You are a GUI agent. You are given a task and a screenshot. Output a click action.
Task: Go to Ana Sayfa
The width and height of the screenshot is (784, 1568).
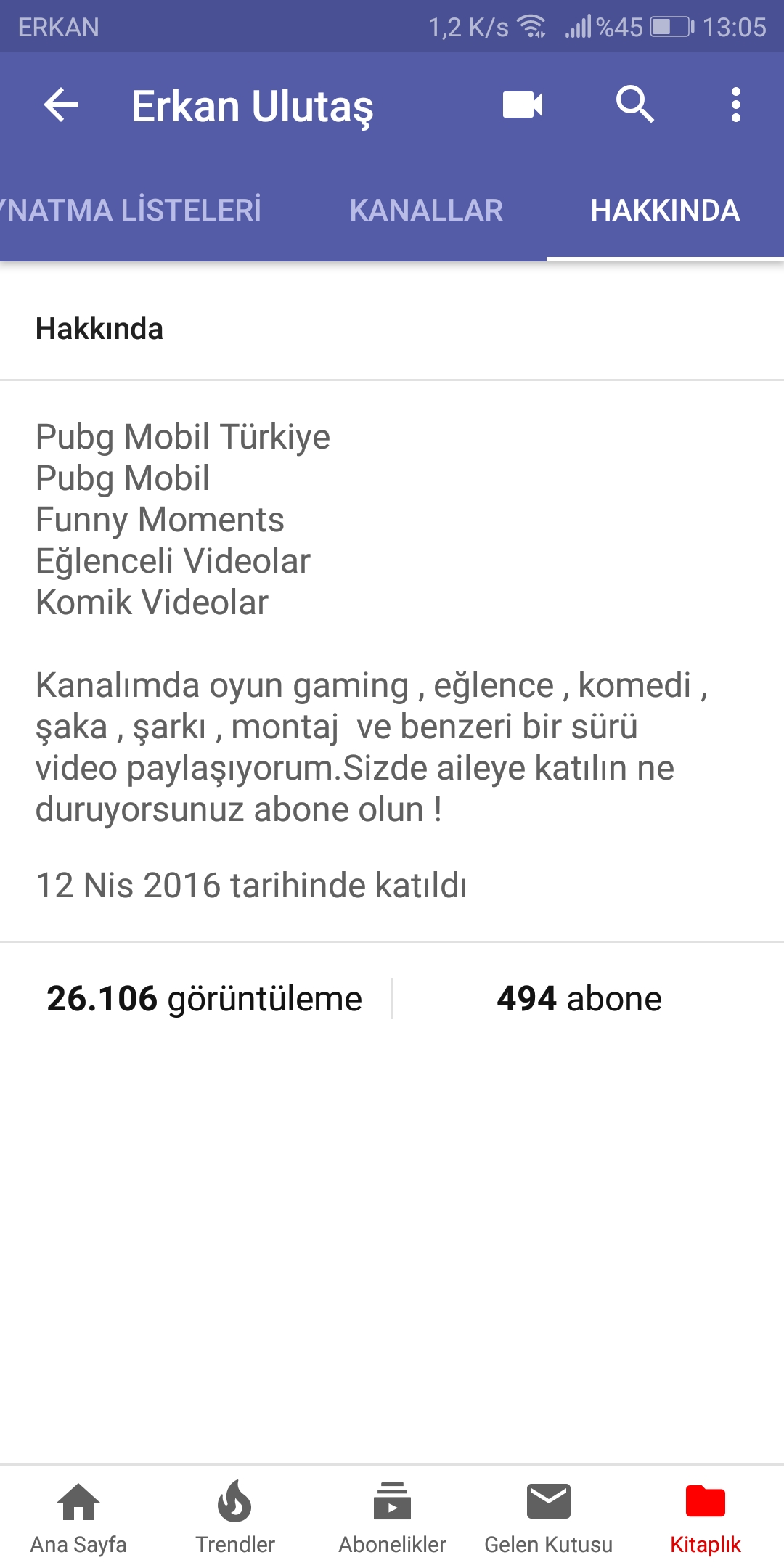pos(78,1517)
